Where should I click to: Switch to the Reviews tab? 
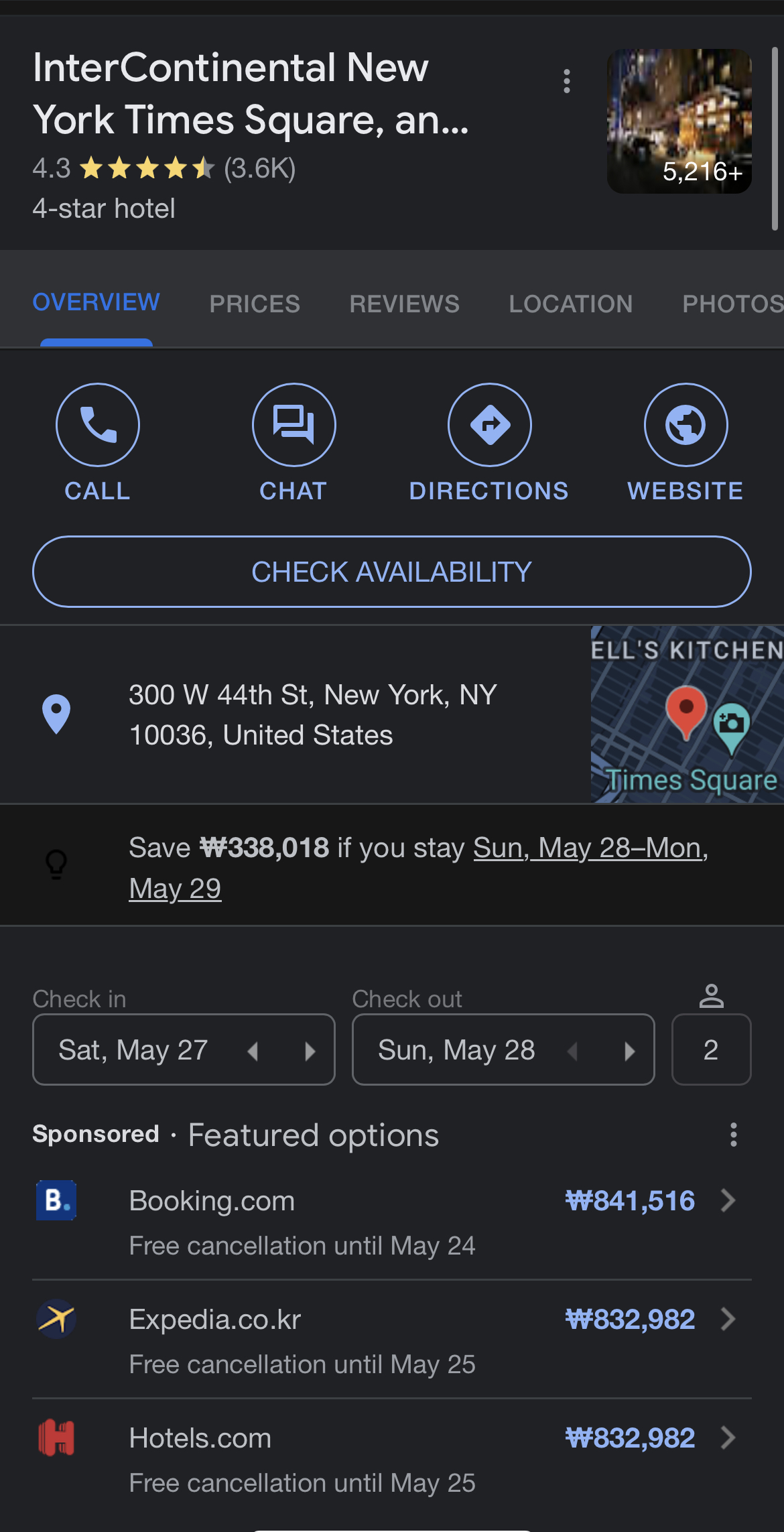pos(405,304)
